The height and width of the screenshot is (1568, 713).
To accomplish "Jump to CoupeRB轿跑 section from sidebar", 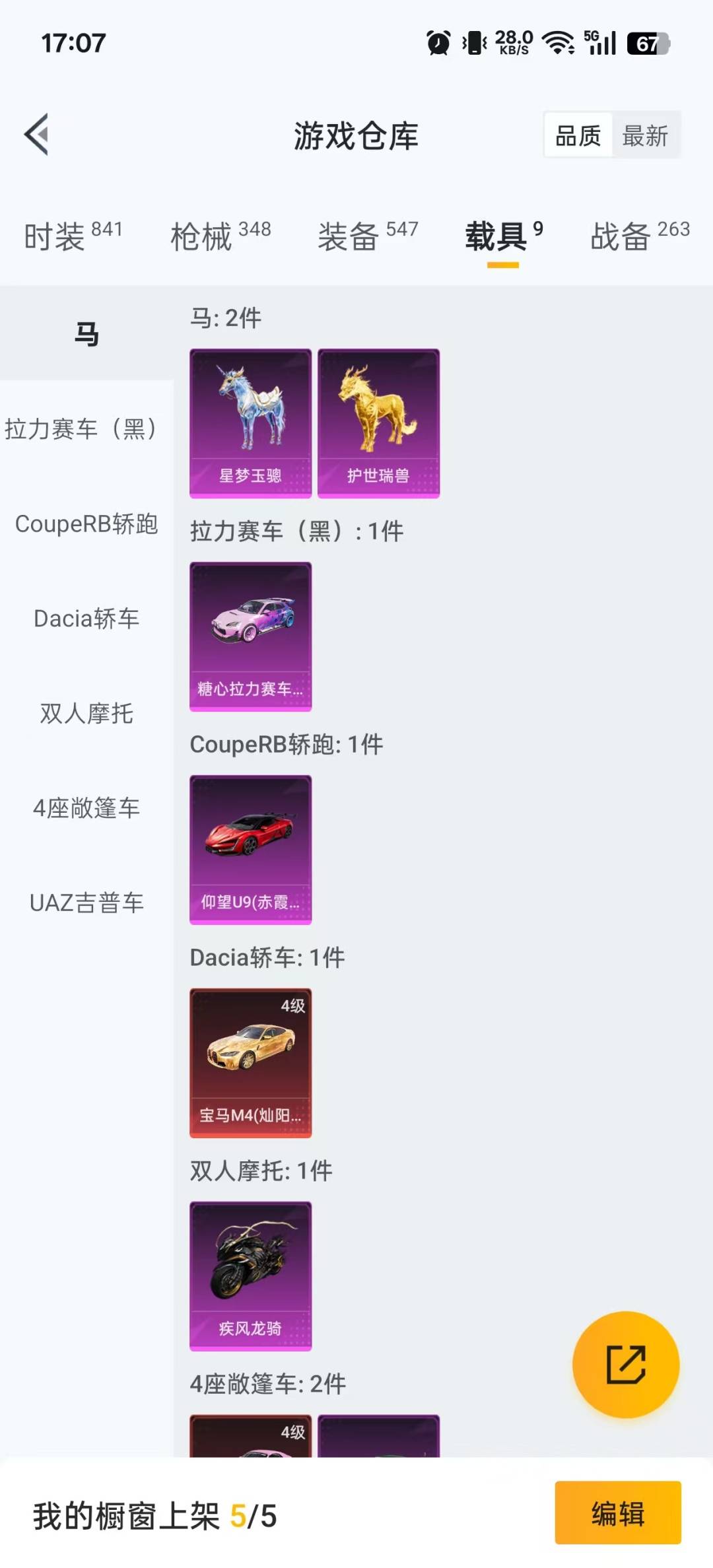I will click(85, 524).
